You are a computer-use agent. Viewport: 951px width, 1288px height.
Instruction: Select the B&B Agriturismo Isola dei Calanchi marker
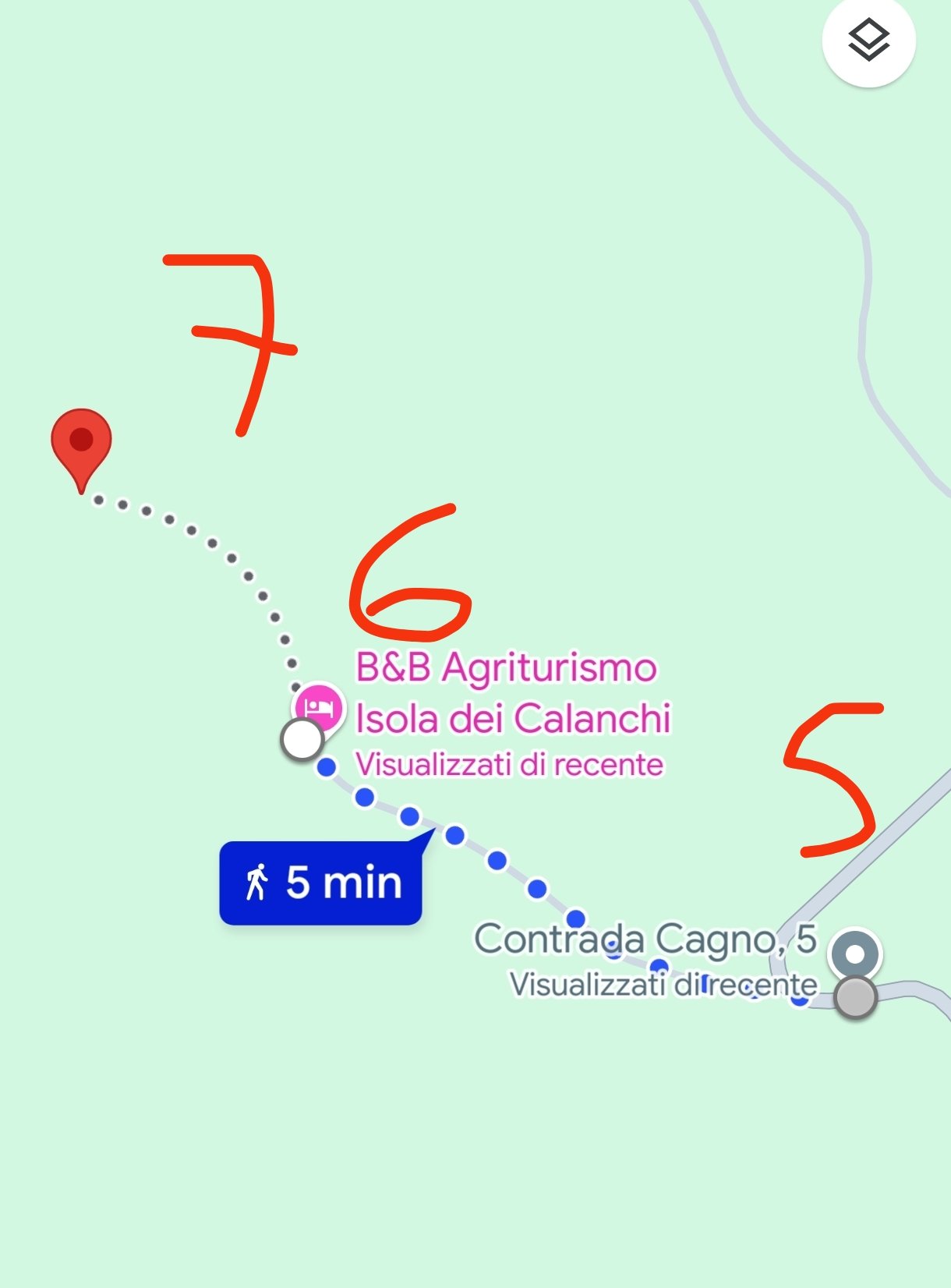tap(319, 706)
